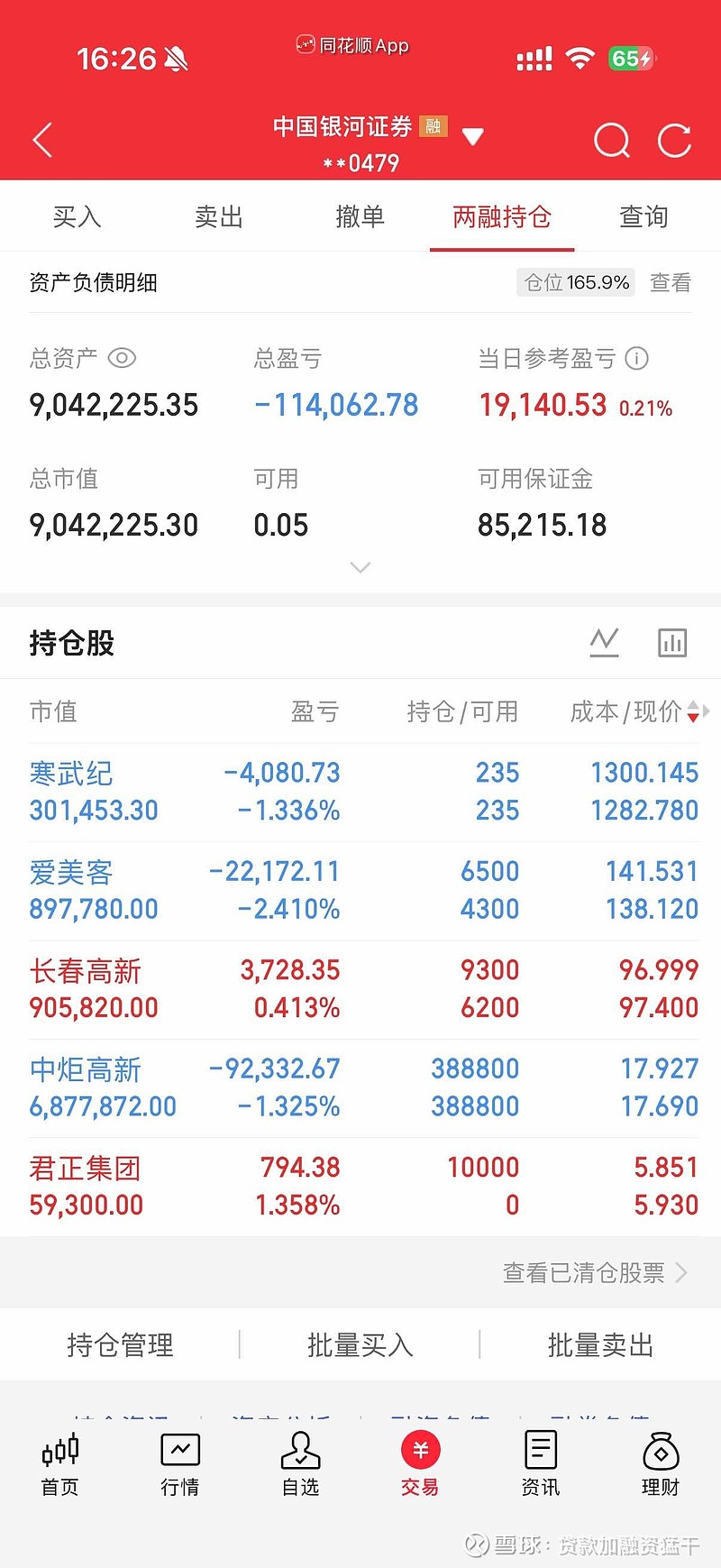The image size is (721, 1568).
Task: Switch holdings to line chart view
Action: click(x=604, y=642)
